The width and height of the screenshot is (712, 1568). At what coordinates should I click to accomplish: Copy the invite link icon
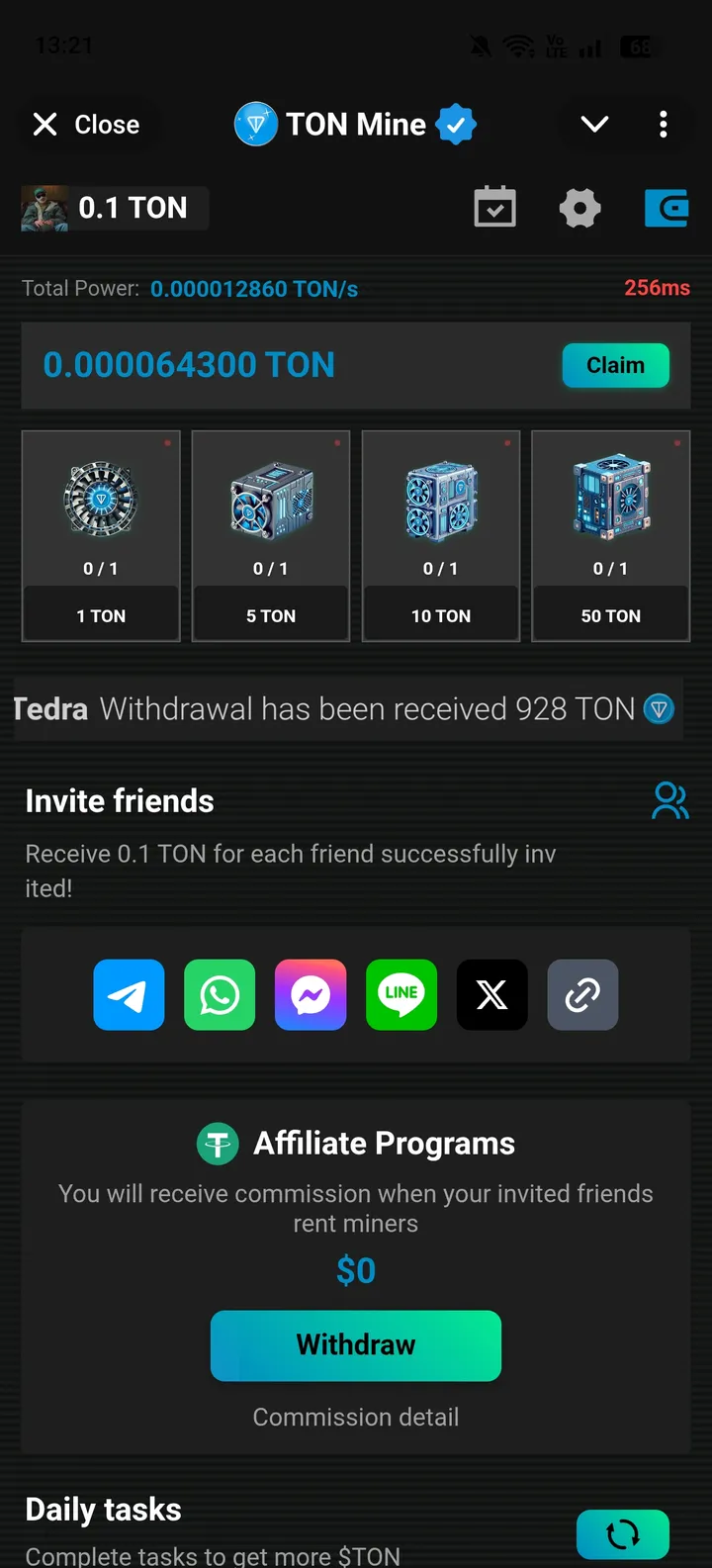point(582,995)
